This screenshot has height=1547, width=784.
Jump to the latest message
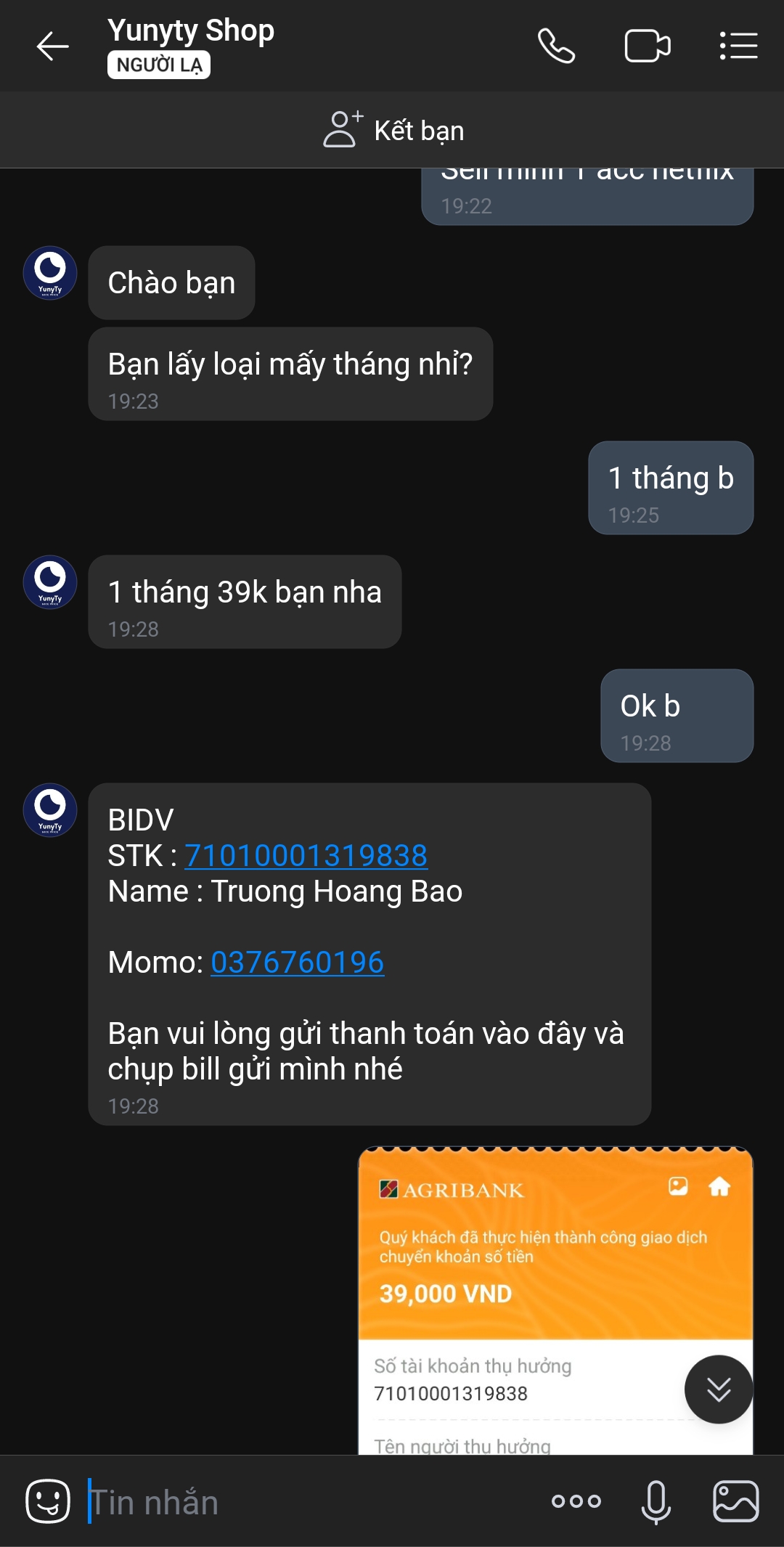click(x=719, y=1389)
